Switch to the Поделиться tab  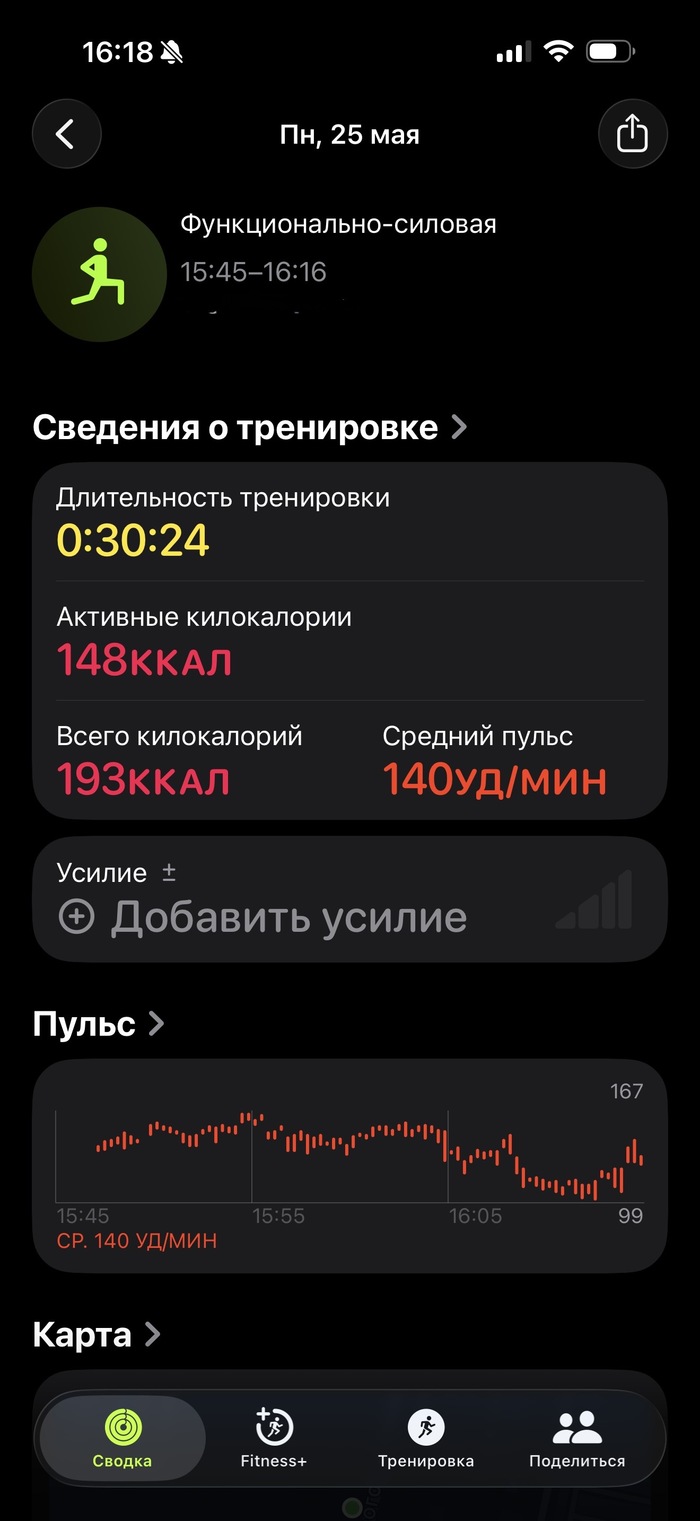click(577, 1438)
